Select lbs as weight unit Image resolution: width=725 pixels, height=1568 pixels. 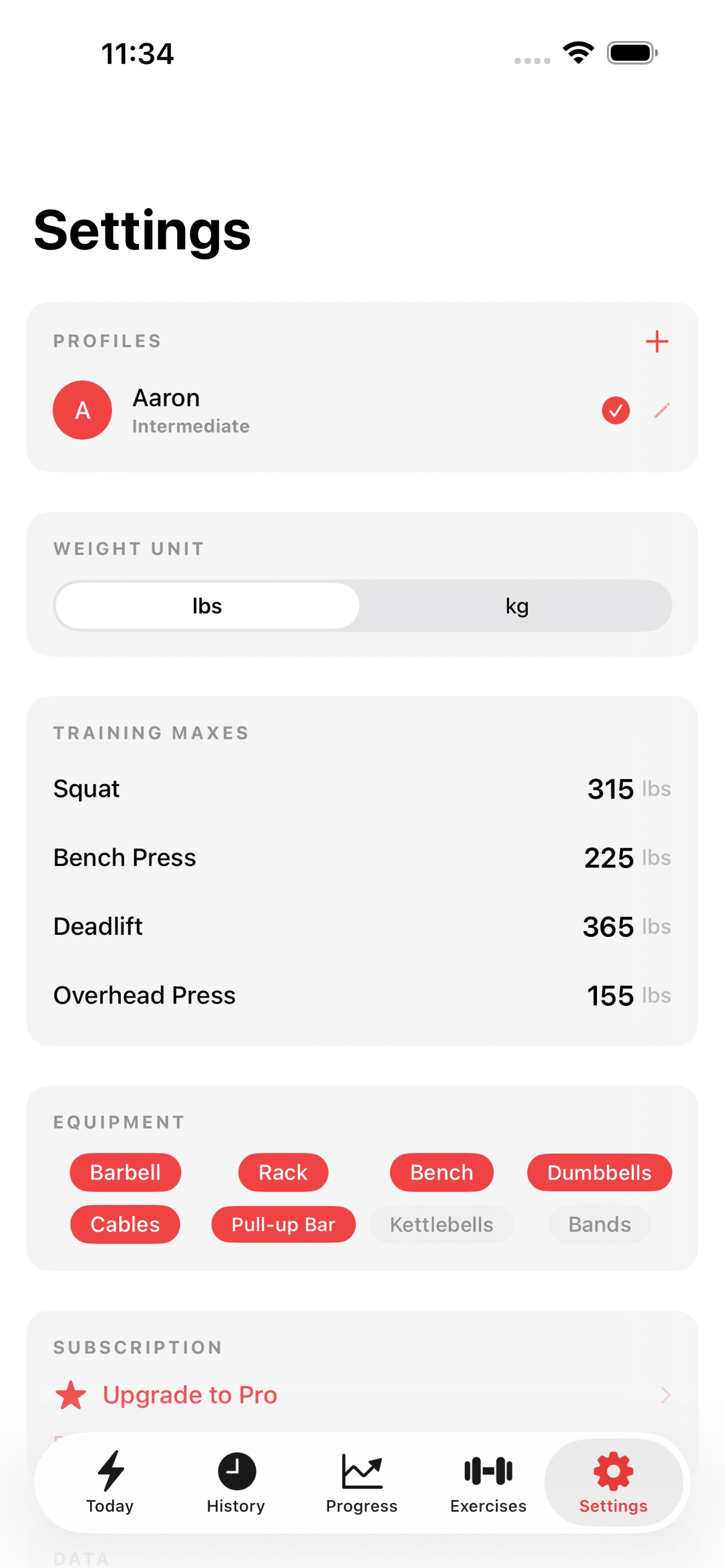point(207,606)
